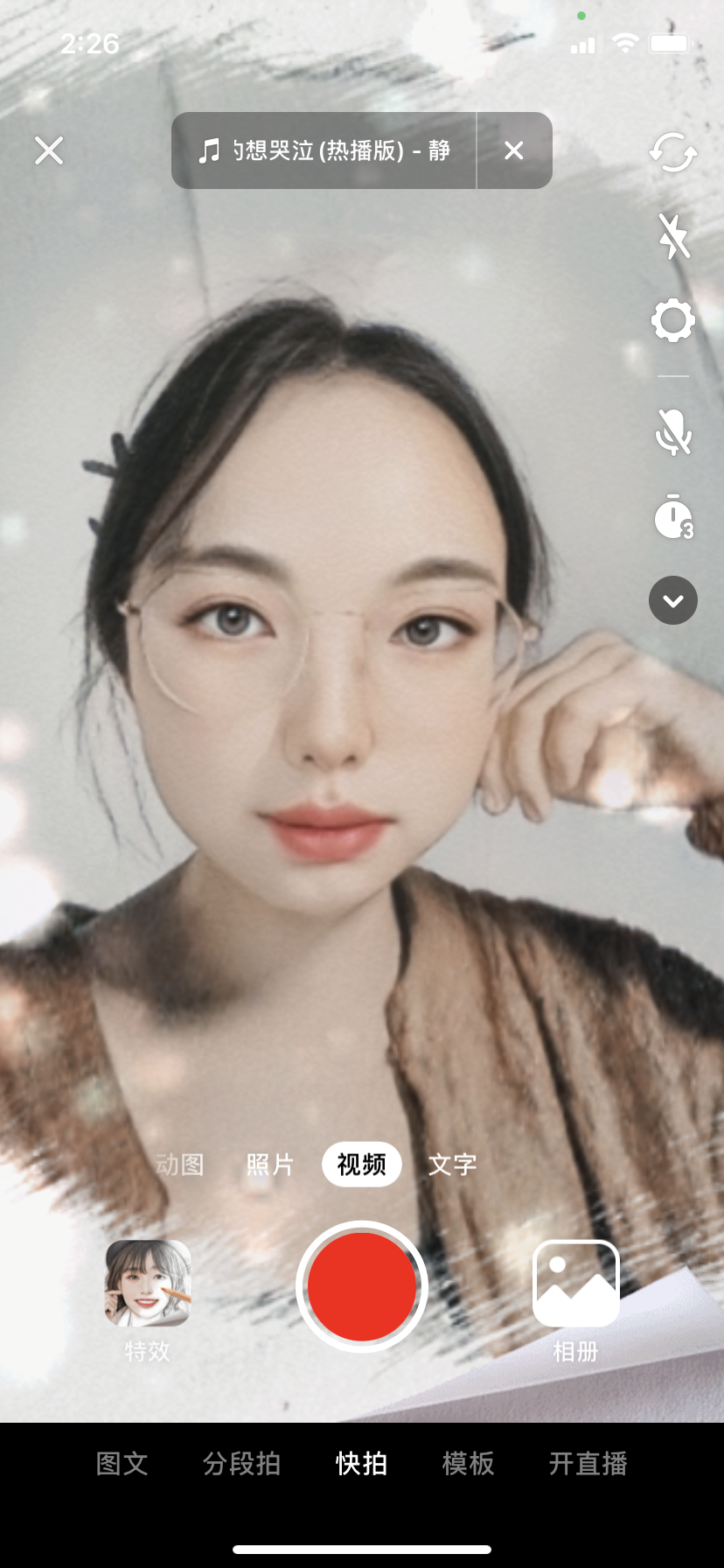Switch to 模板 tab
The width and height of the screenshot is (724, 1568).
pos(468,1463)
